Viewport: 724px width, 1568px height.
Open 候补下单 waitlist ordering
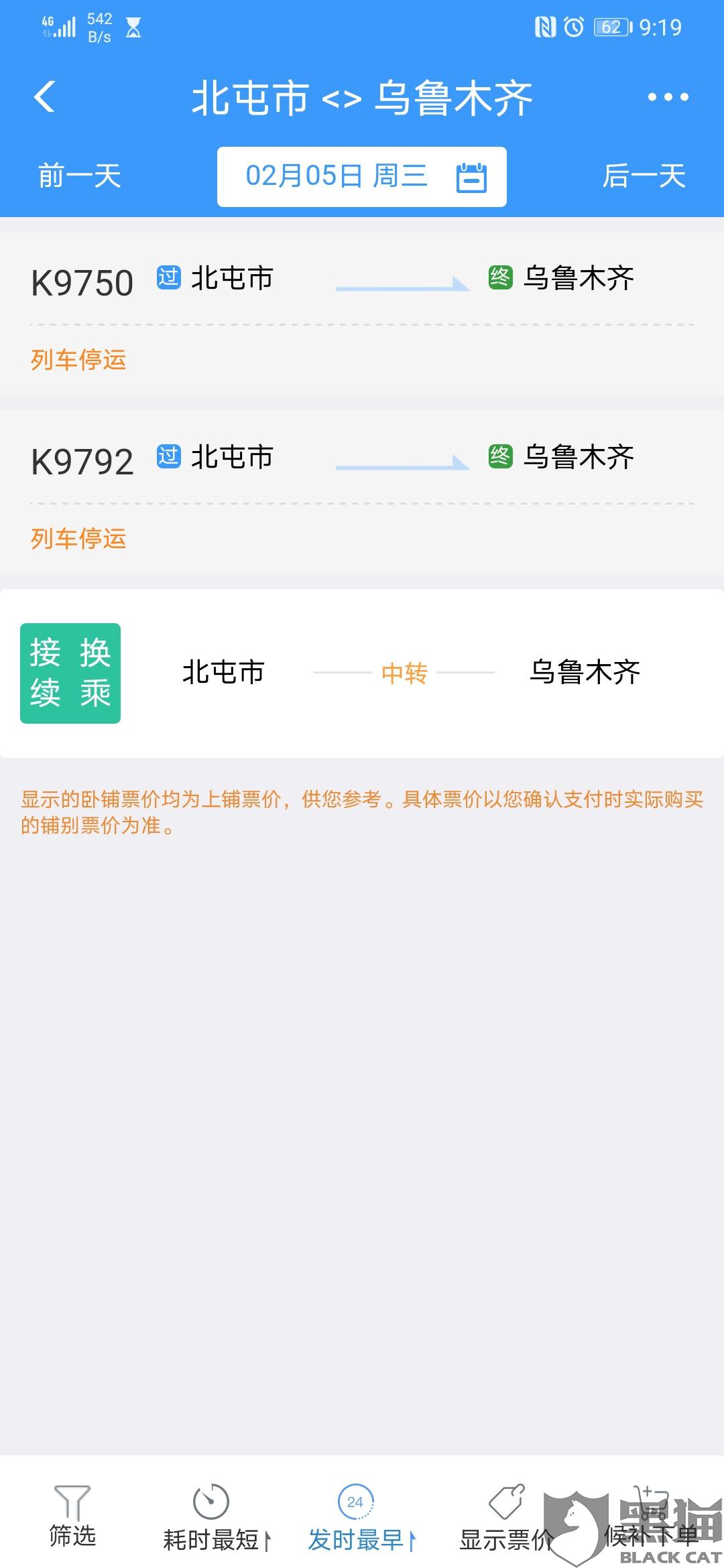pos(650,1519)
